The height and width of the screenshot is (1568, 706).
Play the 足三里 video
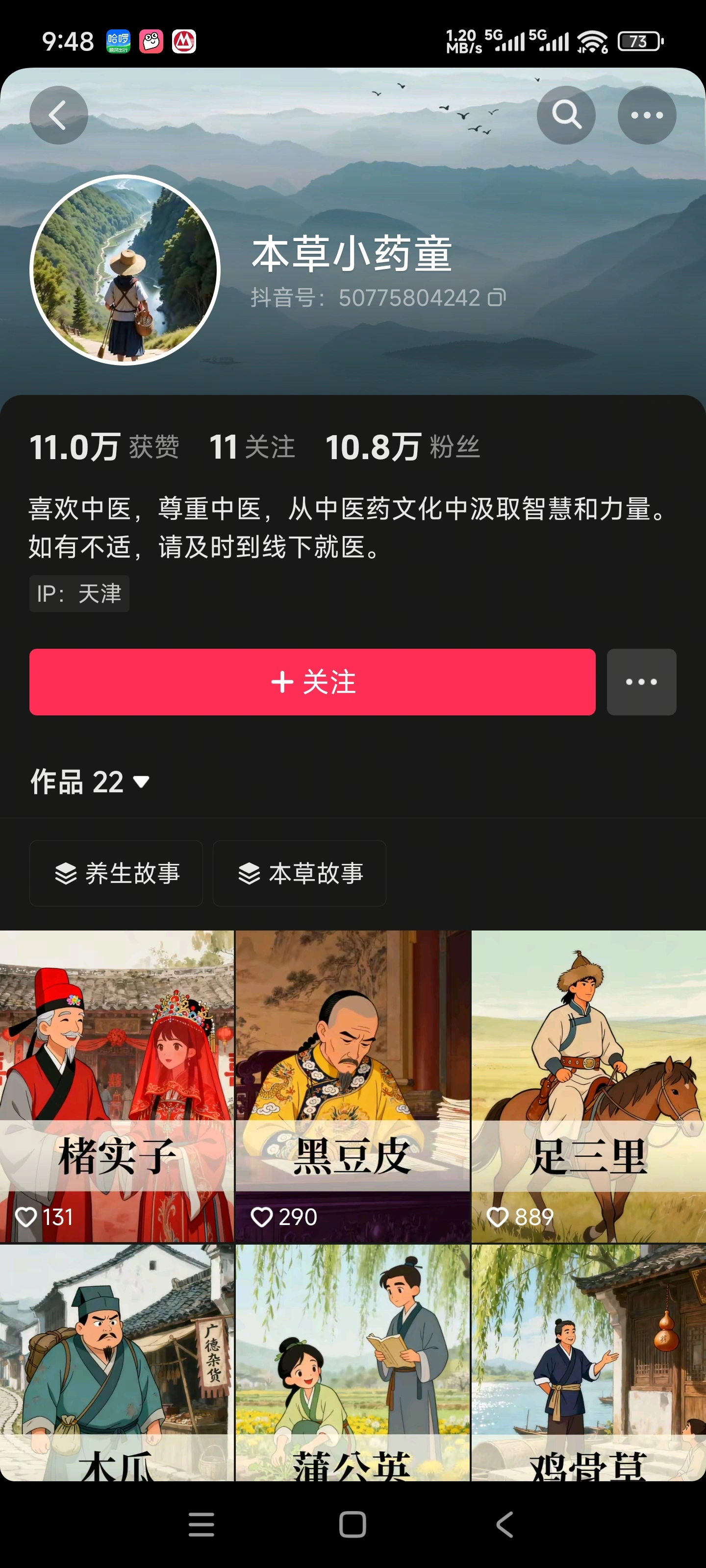(x=588, y=1086)
